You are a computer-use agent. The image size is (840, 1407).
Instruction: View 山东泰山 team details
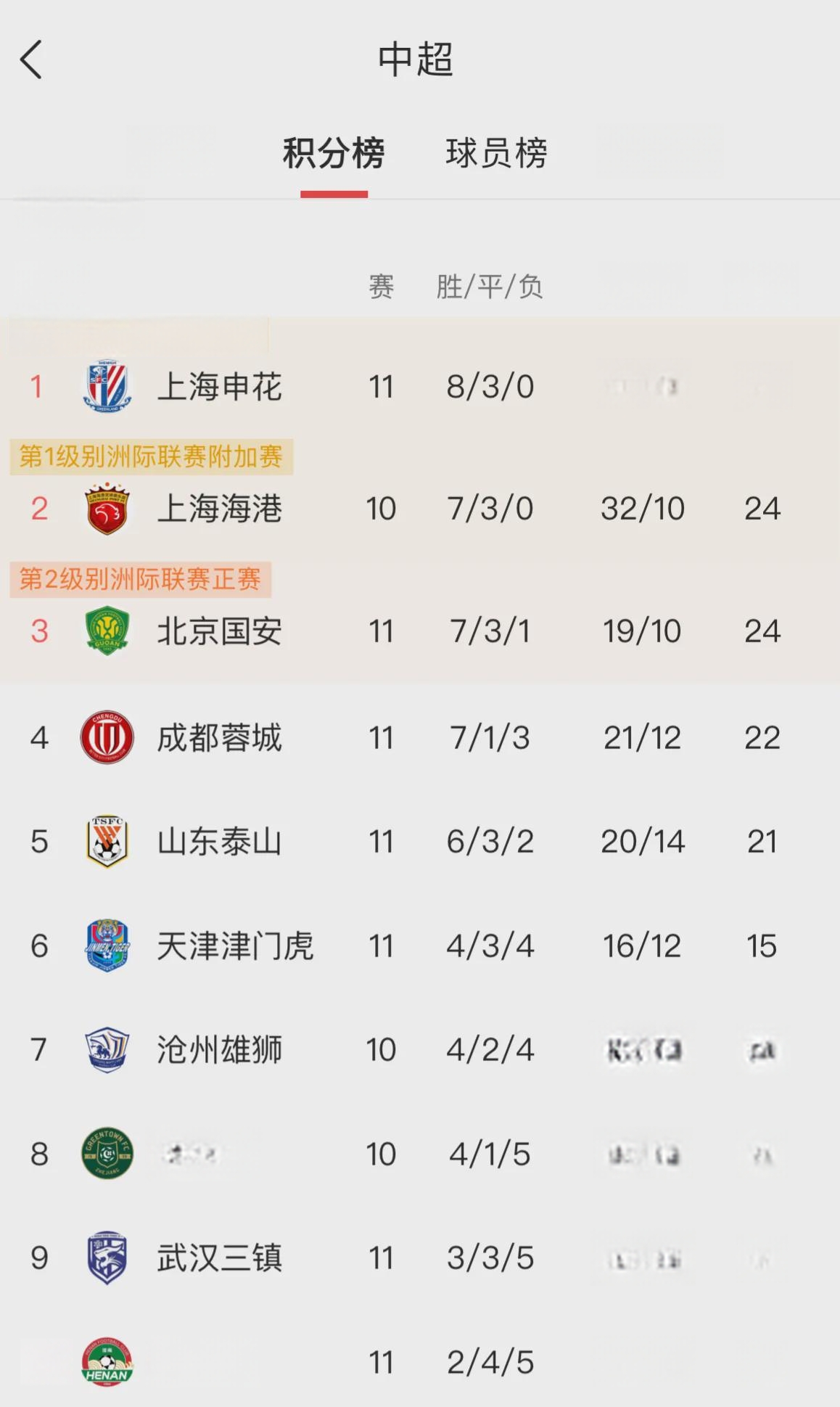(x=220, y=842)
